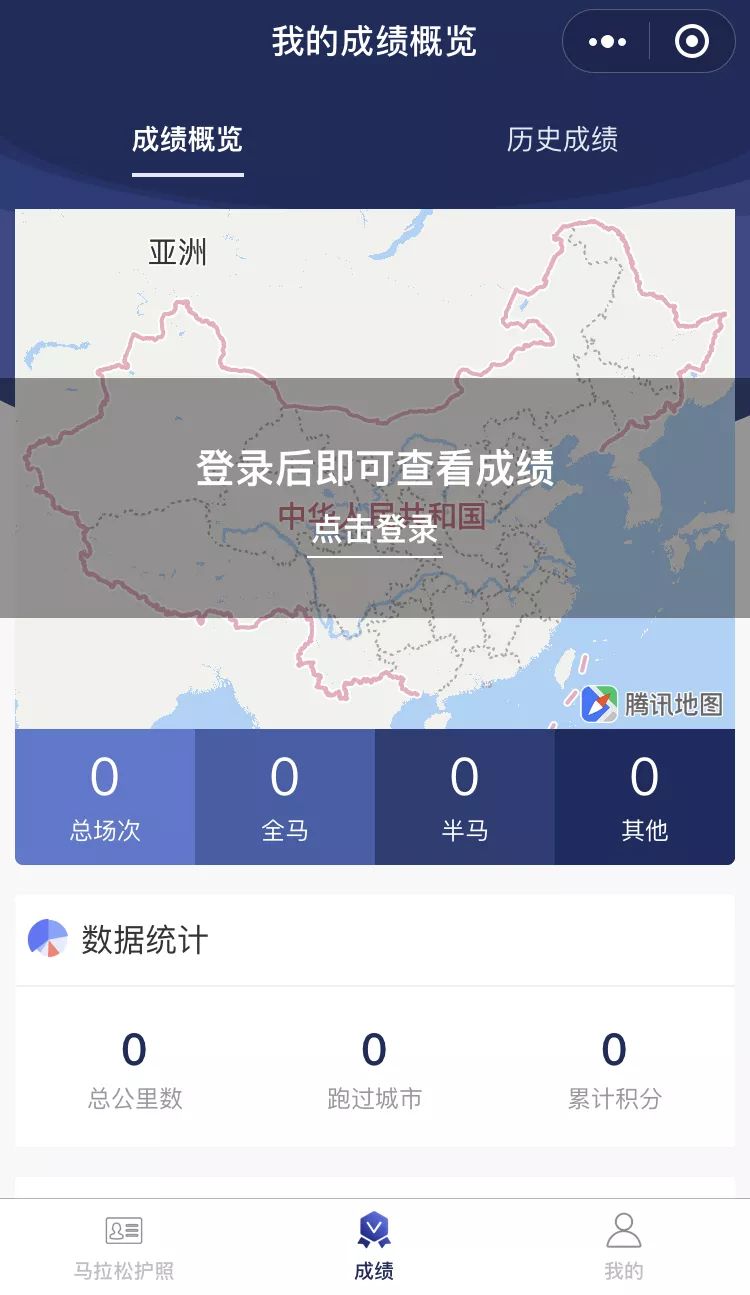Select the 成绩概览 tab

188,139
